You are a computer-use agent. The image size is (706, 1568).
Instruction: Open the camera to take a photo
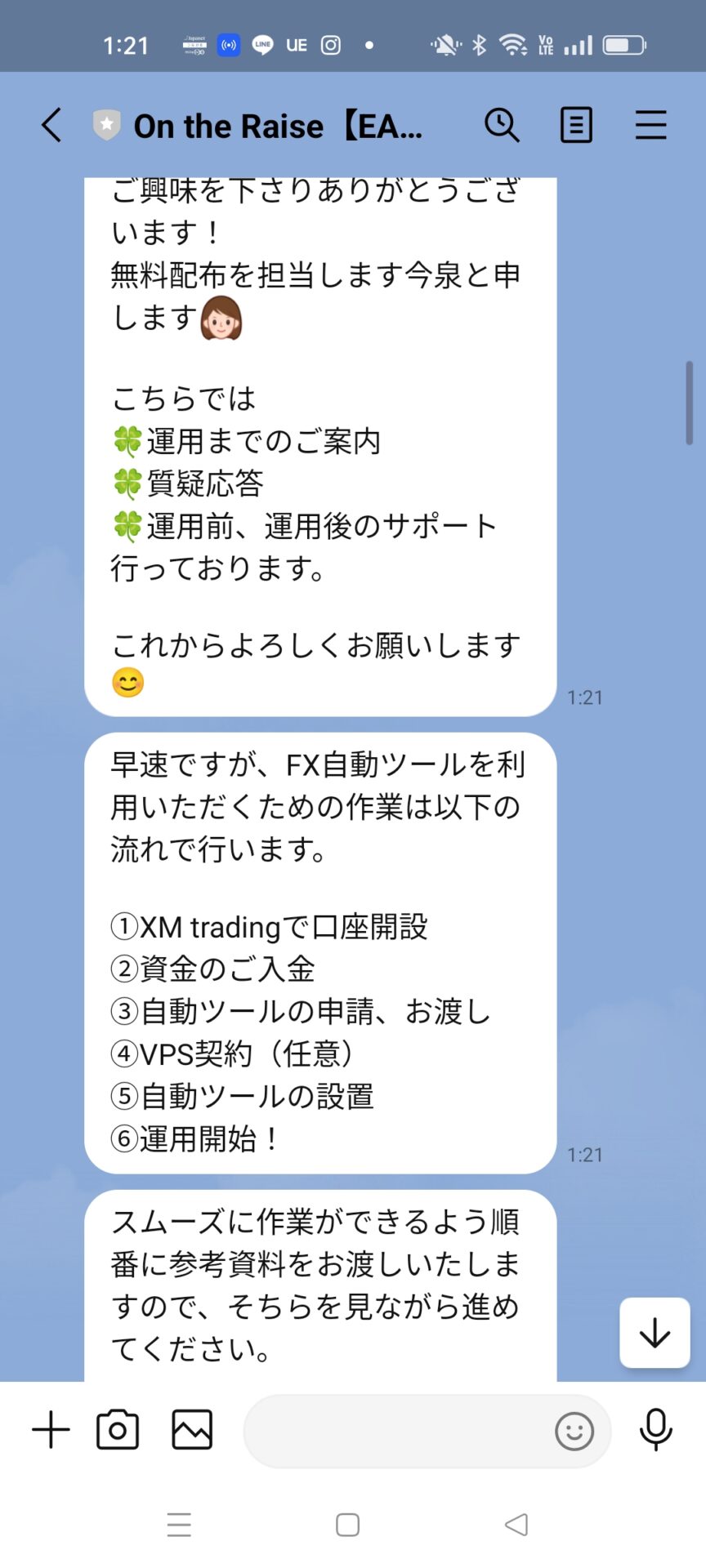point(118,1430)
